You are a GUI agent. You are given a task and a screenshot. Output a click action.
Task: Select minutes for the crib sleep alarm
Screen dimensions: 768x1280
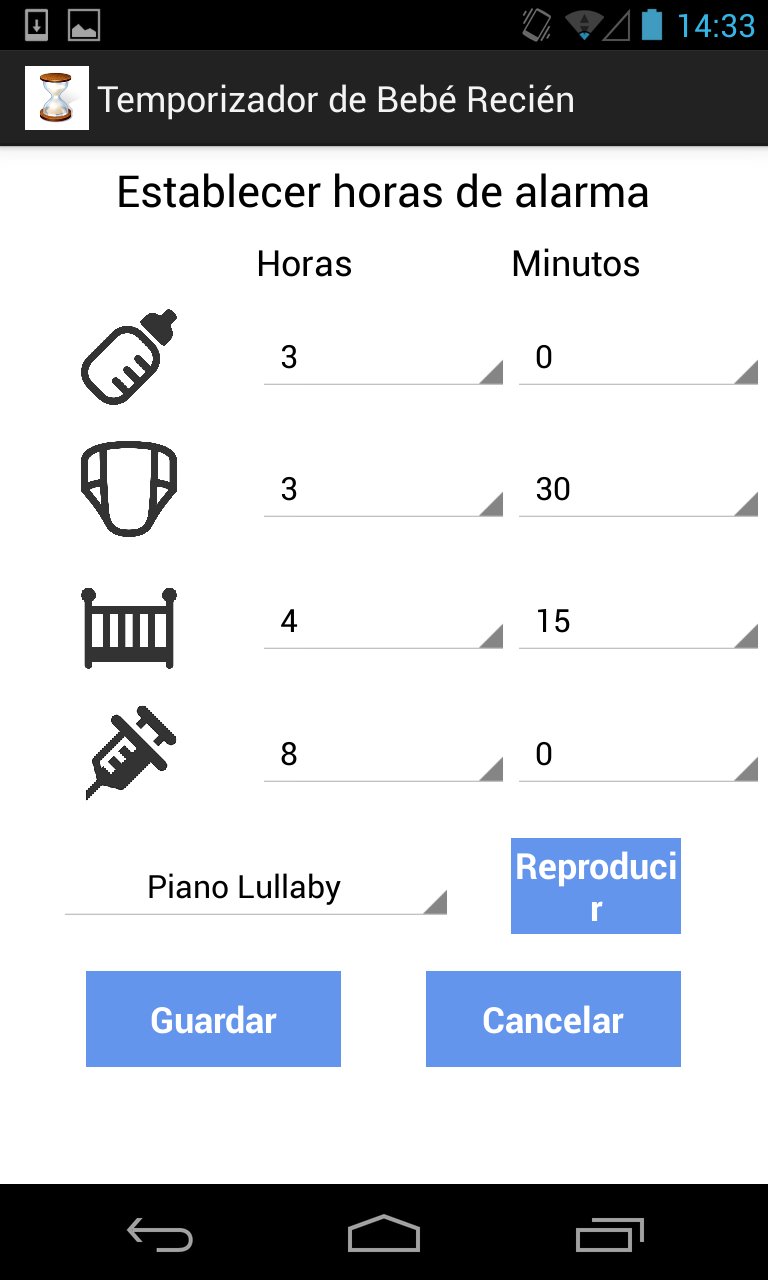point(637,622)
